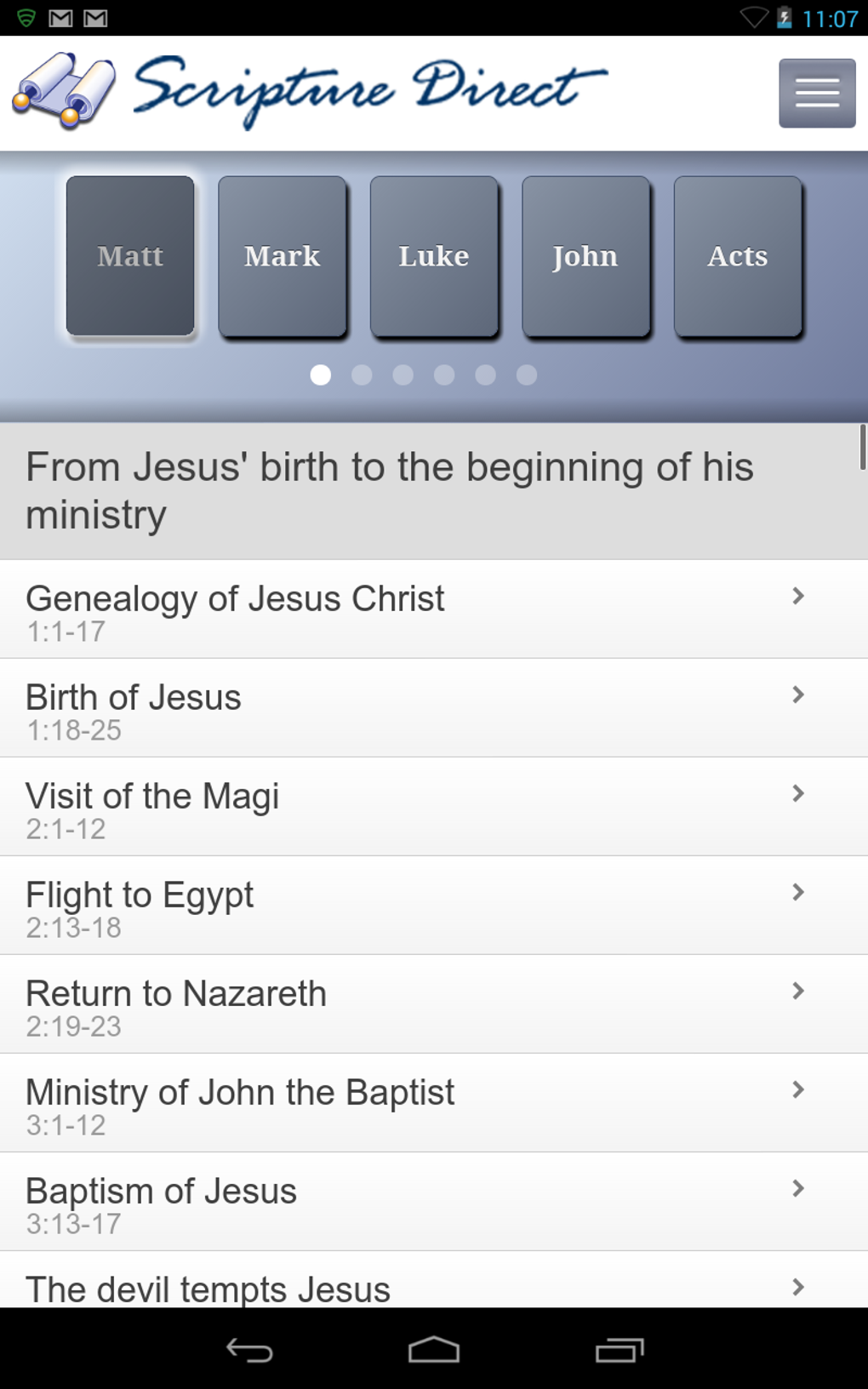868x1389 pixels.
Task: Tap the second carousel page dot
Action: (362, 374)
